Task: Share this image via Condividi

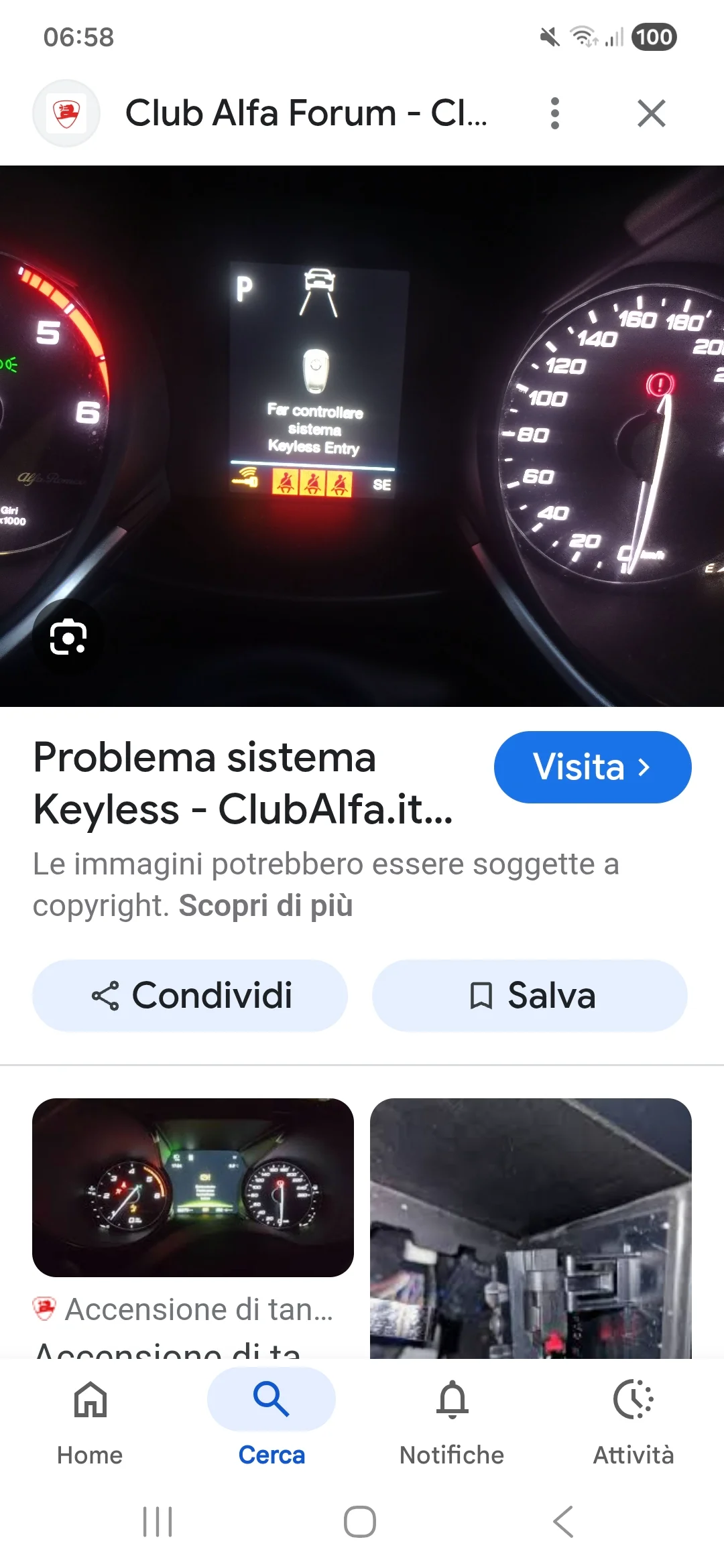Action: [190, 995]
